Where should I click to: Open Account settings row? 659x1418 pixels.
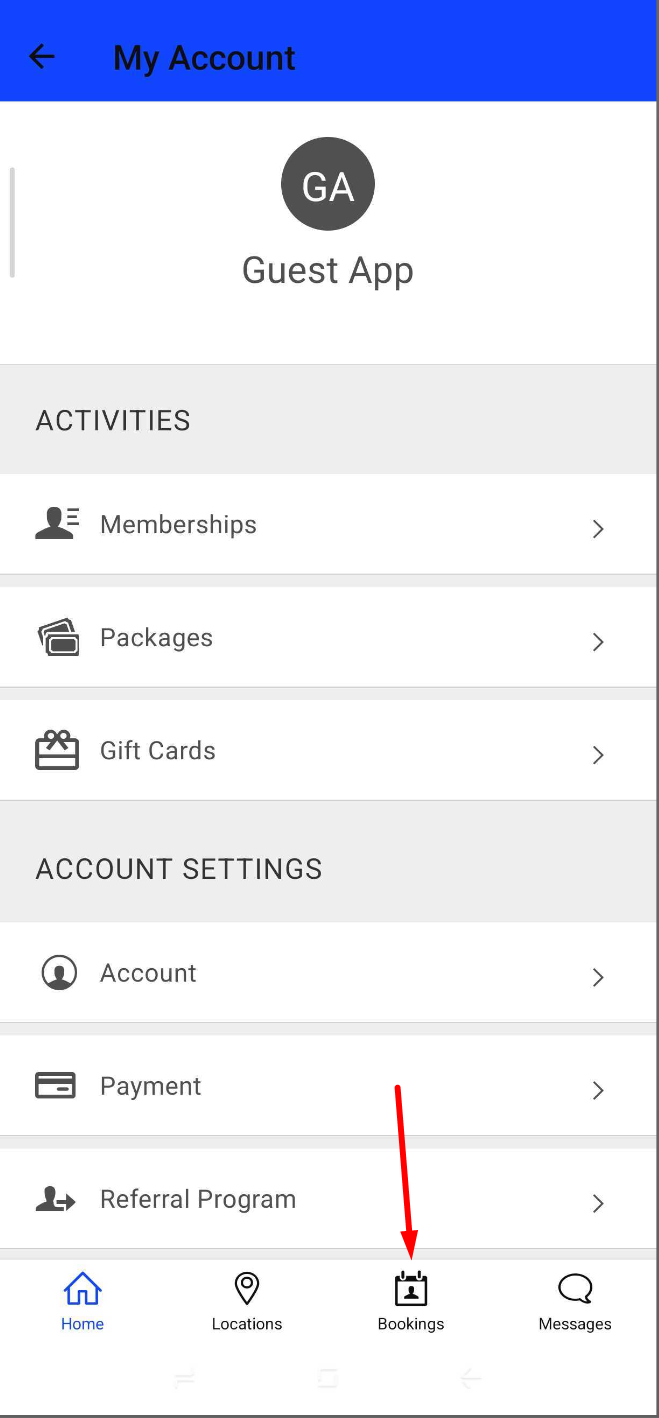[x=328, y=973]
